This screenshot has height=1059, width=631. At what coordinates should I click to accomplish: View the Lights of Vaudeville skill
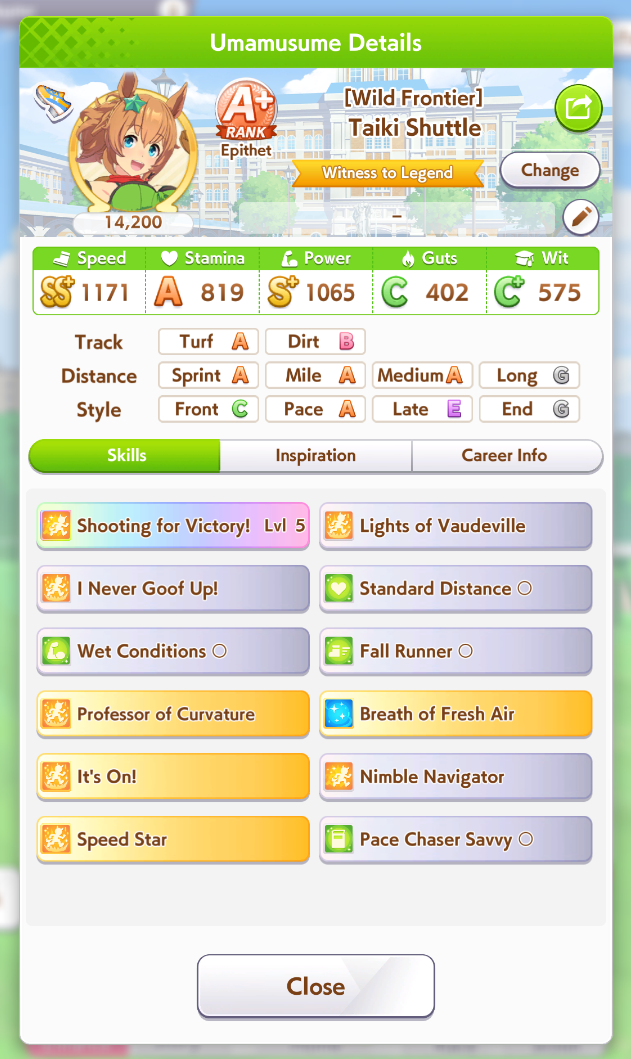pyautogui.click(x=456, y=525)
